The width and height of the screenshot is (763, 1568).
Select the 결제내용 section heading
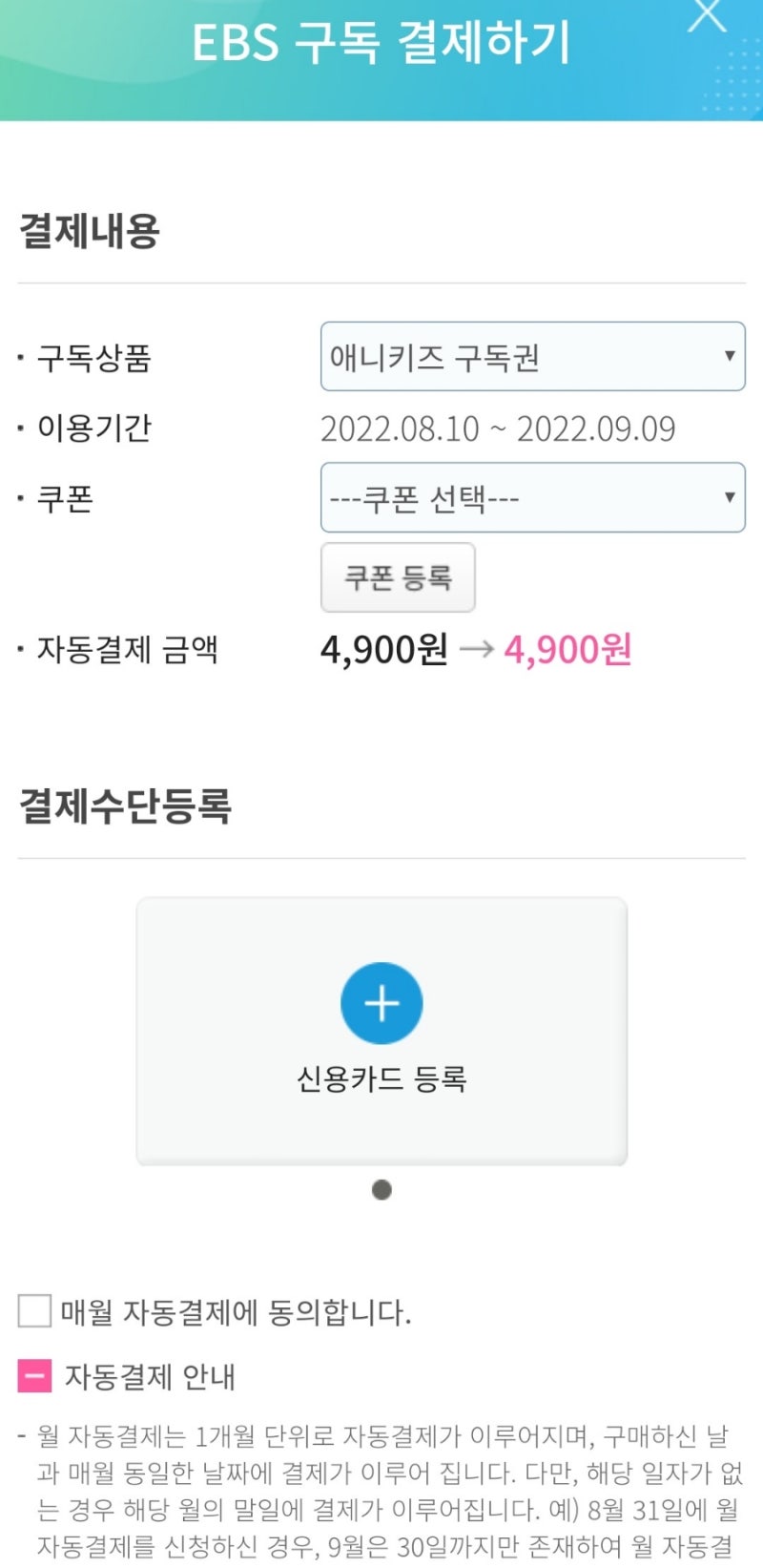(90, 229)
